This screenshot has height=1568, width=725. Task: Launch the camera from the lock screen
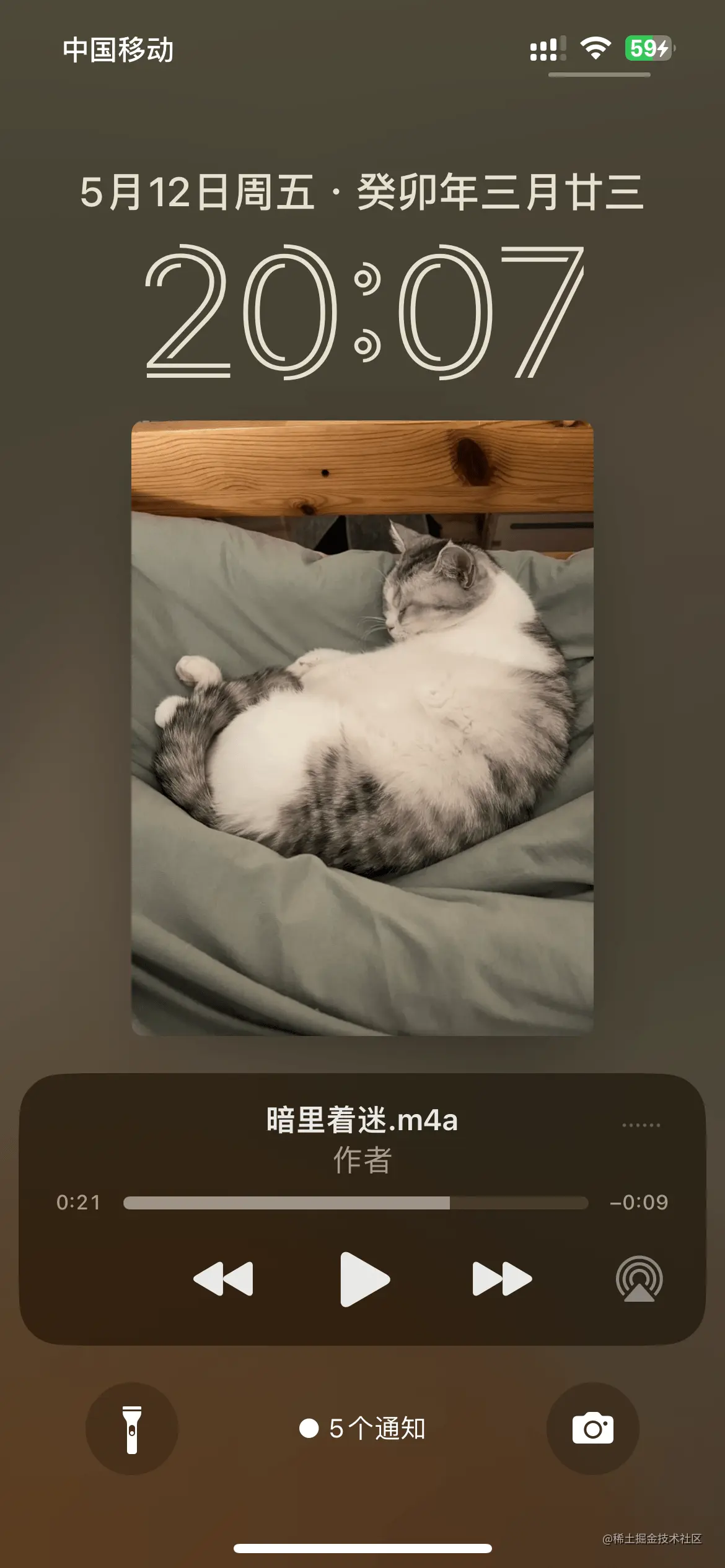click(x=592, y=1429)
